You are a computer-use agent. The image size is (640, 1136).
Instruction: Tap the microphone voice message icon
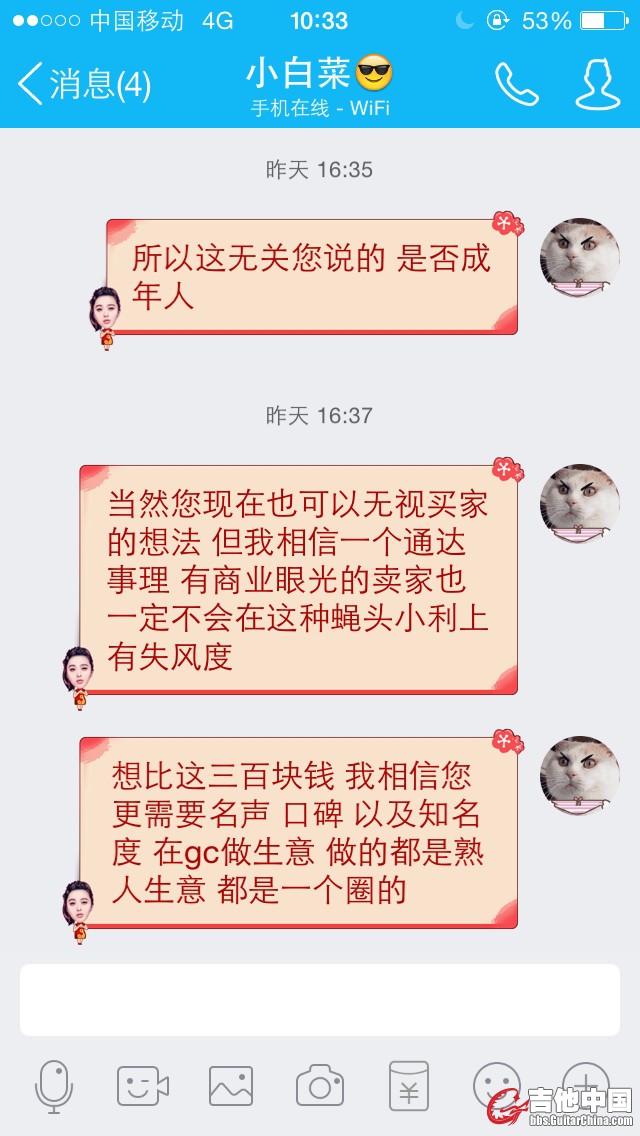[54, 1086]
